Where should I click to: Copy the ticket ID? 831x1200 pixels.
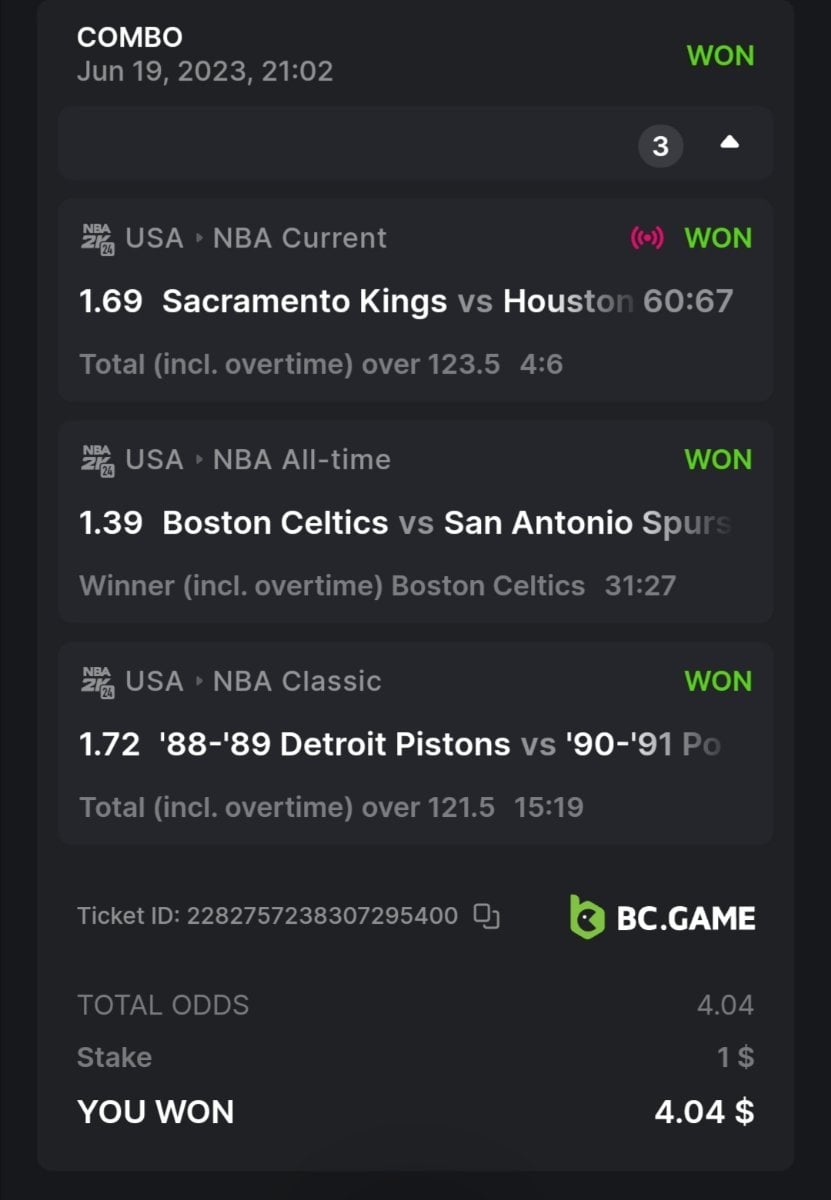click(486, 916)
